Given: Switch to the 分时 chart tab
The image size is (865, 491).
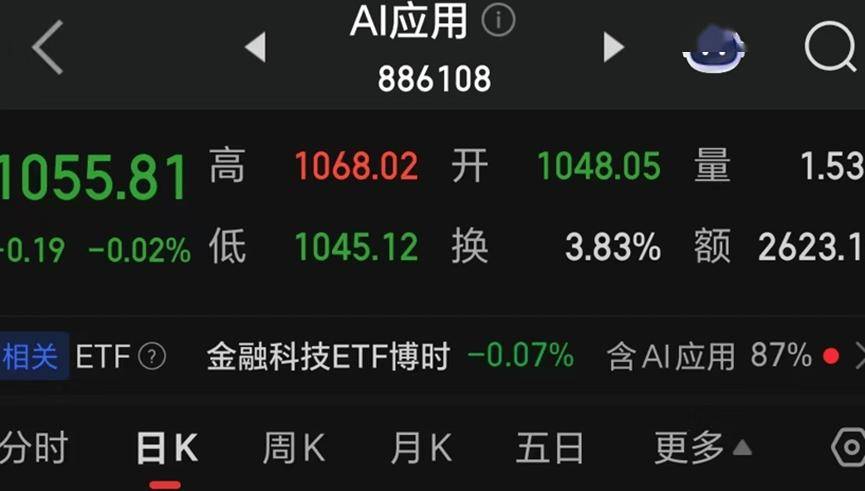Looking at the screenshot, I should pyautogui.click(x=35, y=448).
